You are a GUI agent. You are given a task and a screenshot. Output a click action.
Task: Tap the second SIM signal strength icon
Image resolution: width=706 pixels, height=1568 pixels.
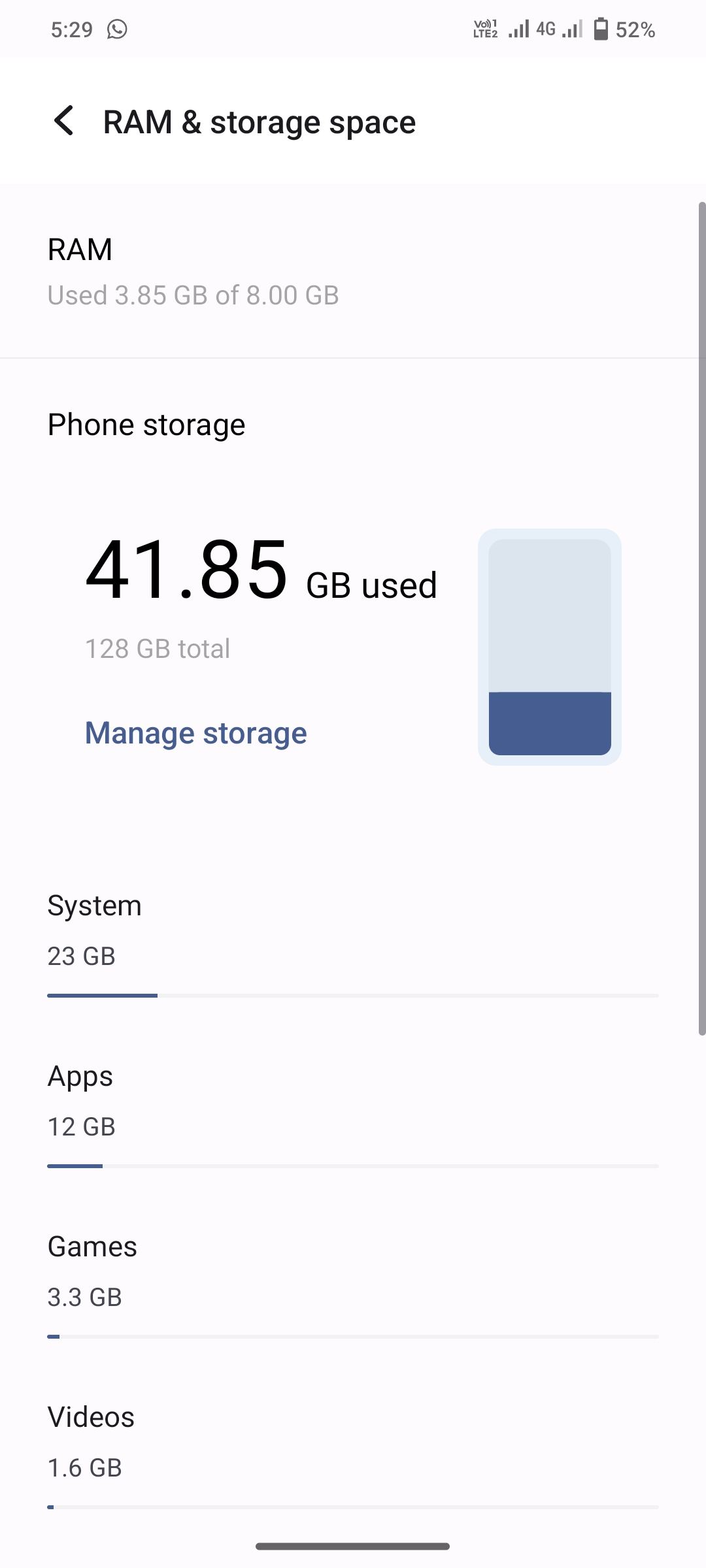pos(571,28)
